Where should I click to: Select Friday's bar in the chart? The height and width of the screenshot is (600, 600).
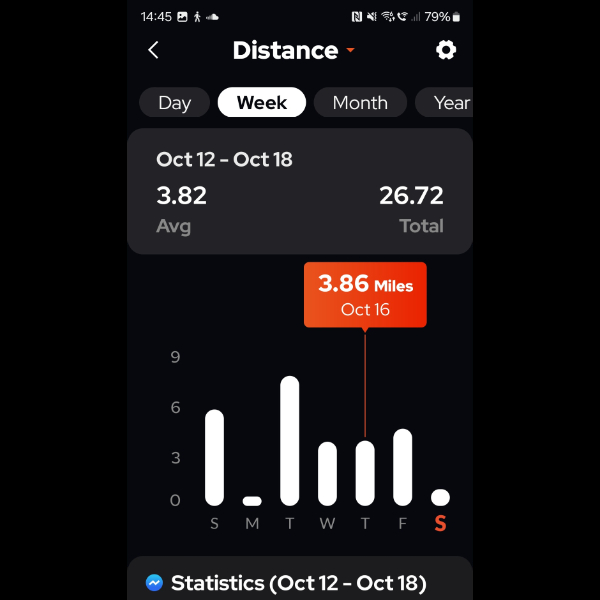pyautogui.click(x=403, y=467)
